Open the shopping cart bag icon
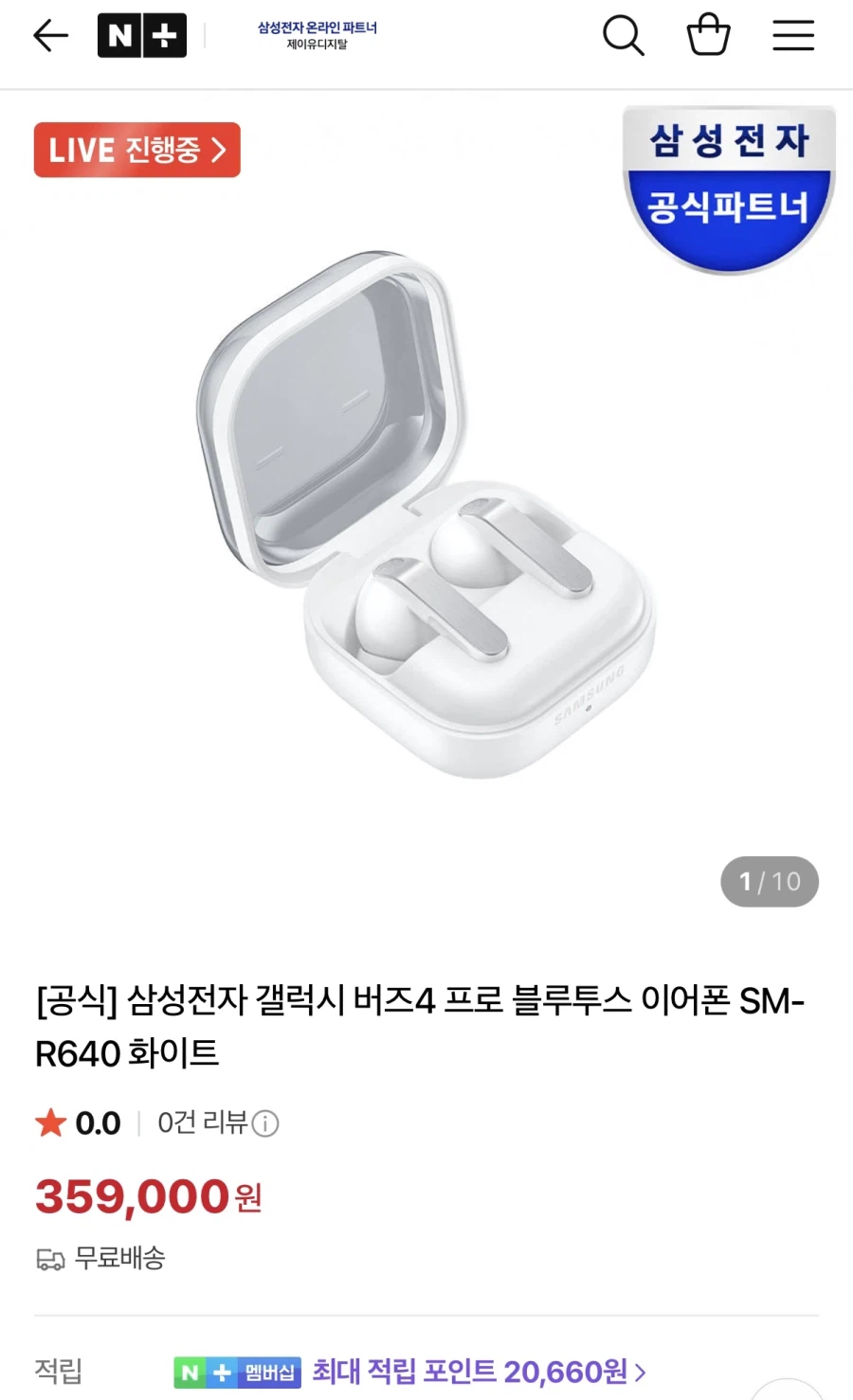Viewport: 853px width, 1400px height. point(708,35)
